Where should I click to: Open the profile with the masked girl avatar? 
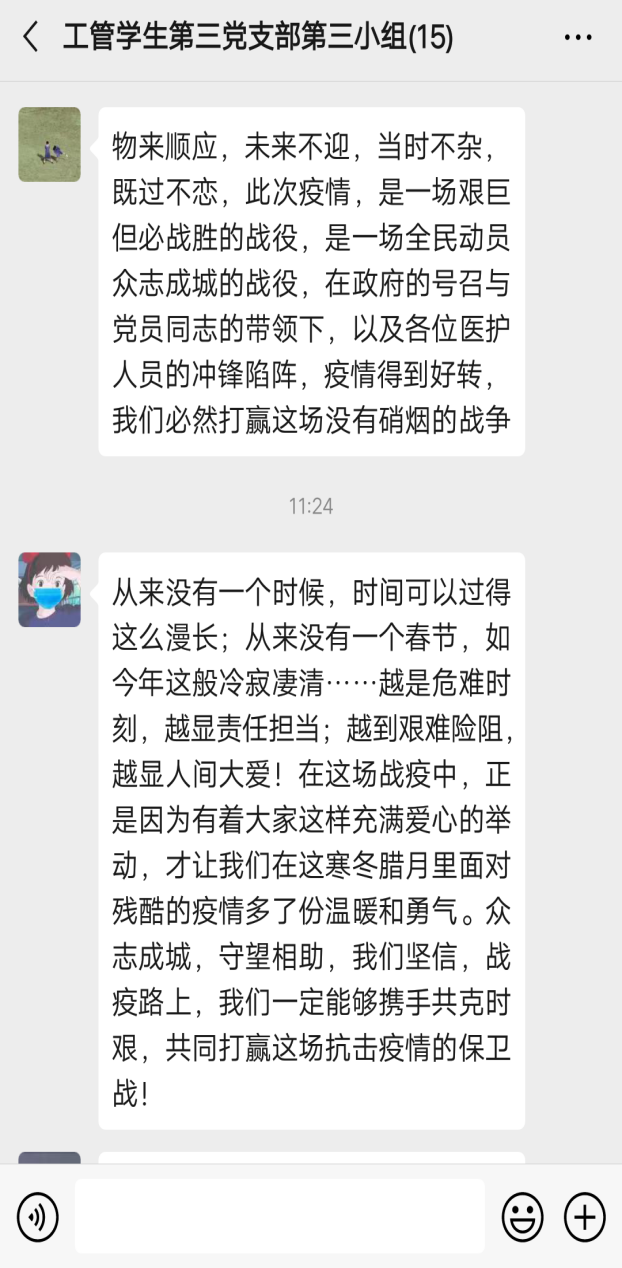(x=49, y=590)
